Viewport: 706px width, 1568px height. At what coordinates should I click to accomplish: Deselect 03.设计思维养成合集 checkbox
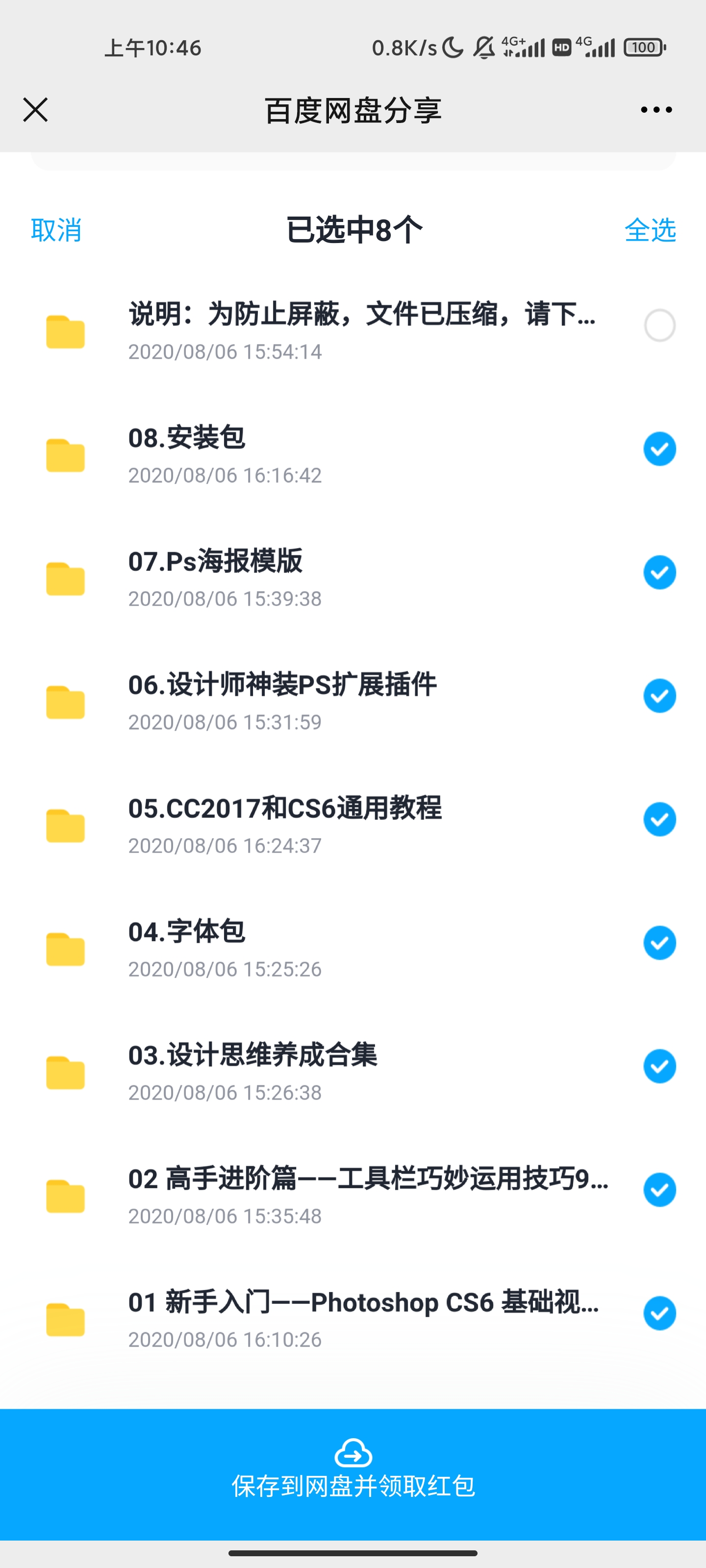[659, 1066]
